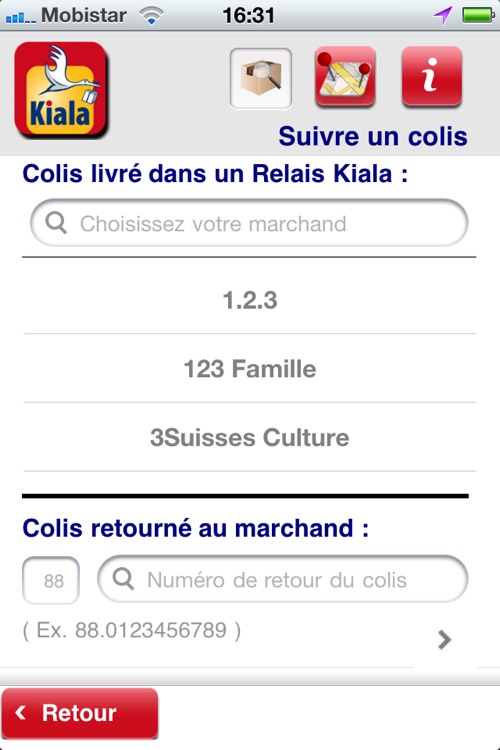Tap the Choisissez votre marchand search field

tap(249, 223)
